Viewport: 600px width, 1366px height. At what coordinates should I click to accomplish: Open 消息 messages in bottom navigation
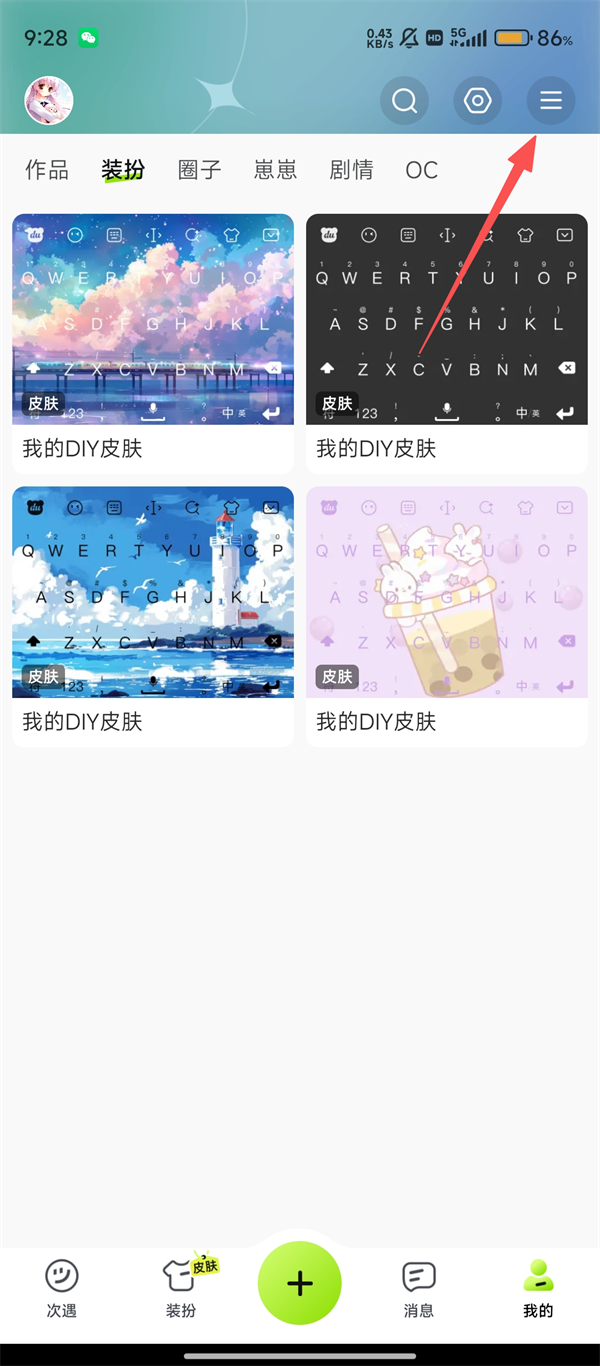point(418,1288)
